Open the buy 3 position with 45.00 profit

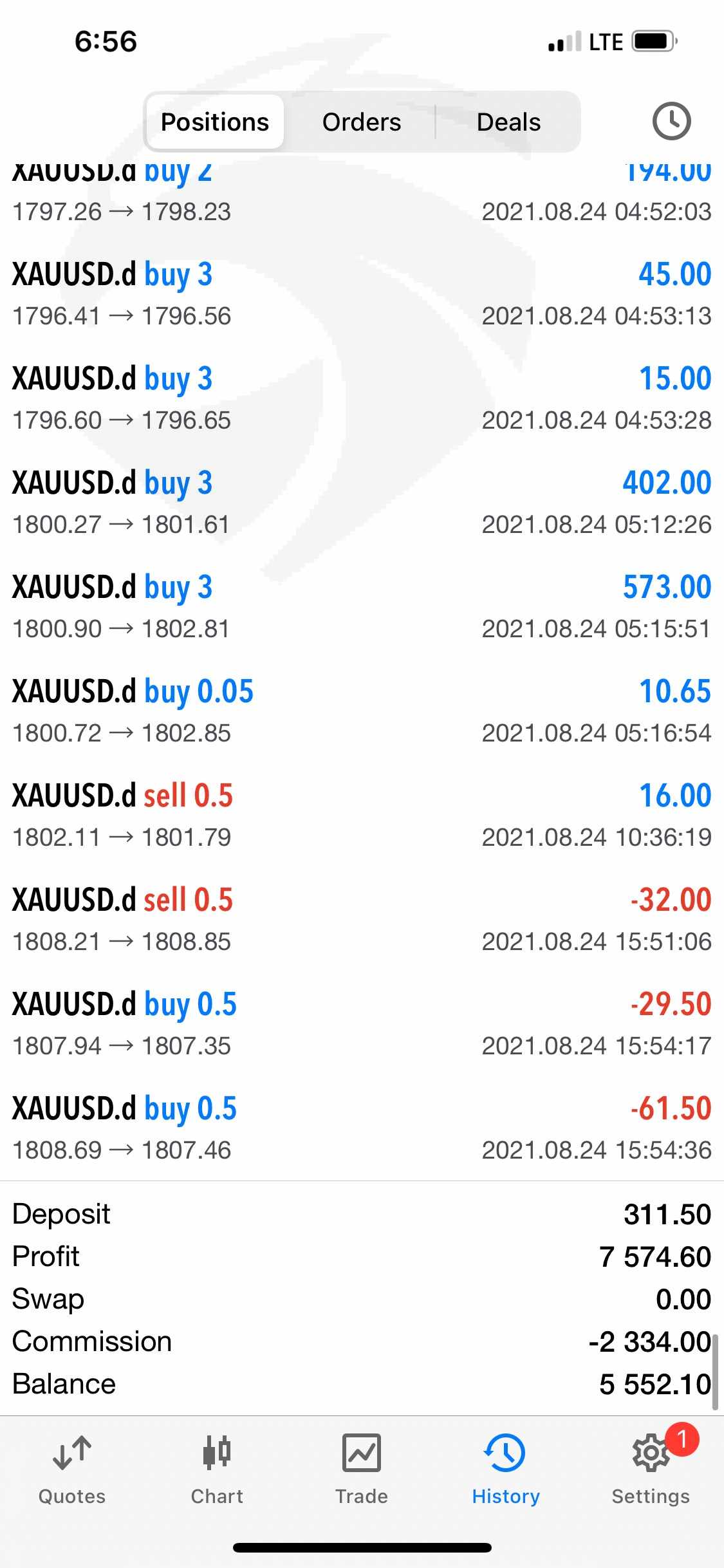click(x=362, y=294)
